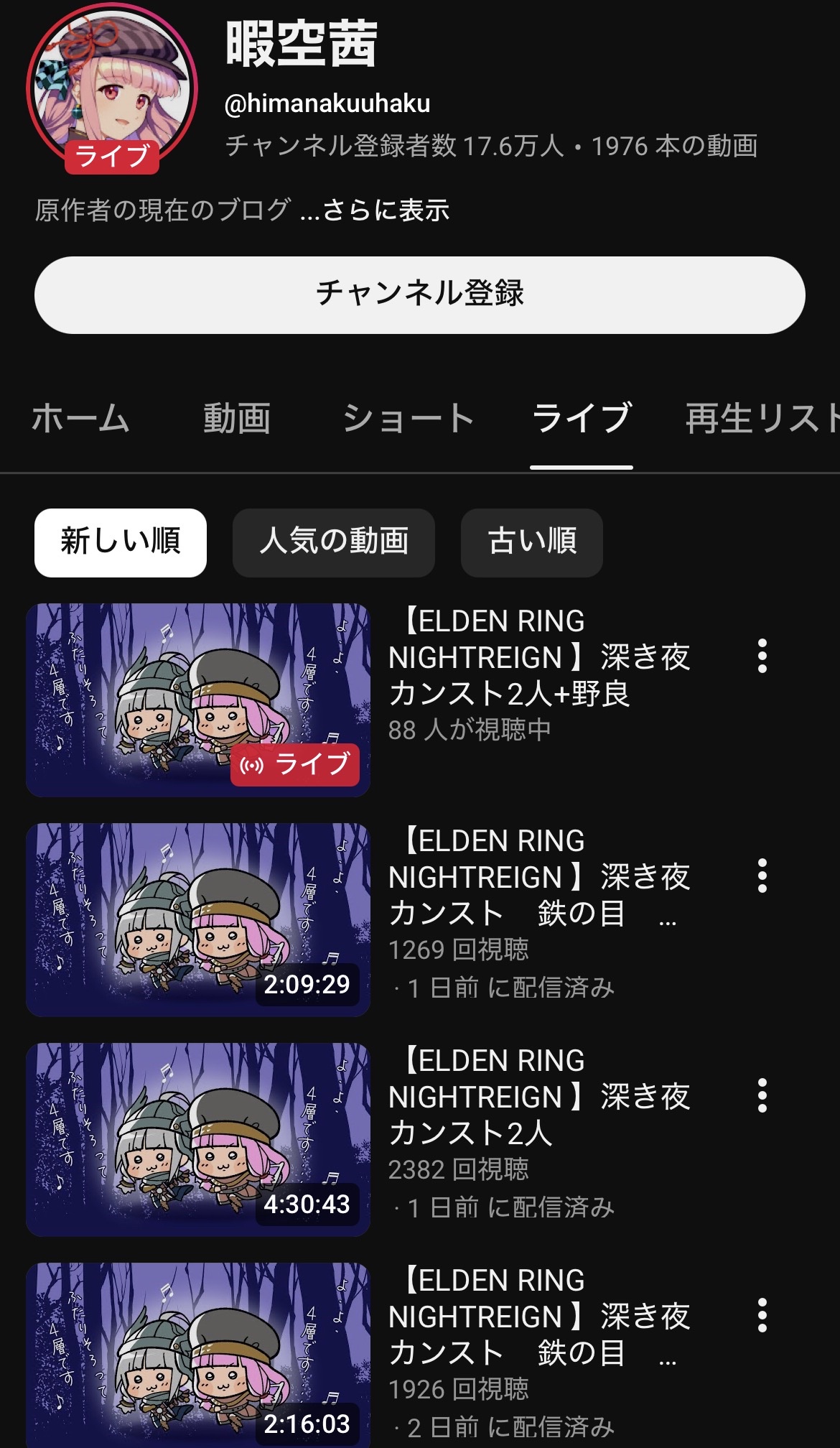Play the 4:30:43 archived stream

[x=198, y=1139]
